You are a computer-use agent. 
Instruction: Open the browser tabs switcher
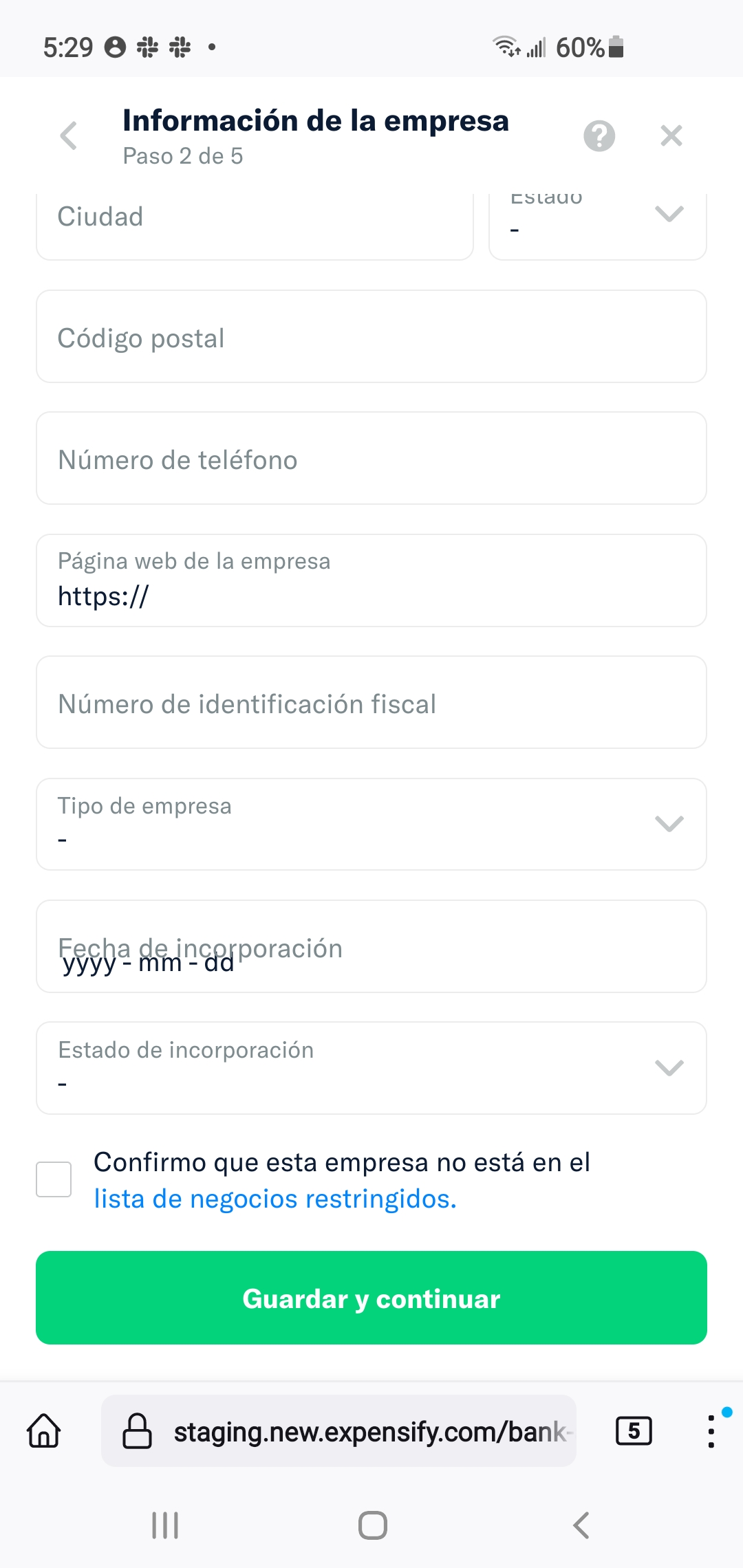pos(634,1431)
